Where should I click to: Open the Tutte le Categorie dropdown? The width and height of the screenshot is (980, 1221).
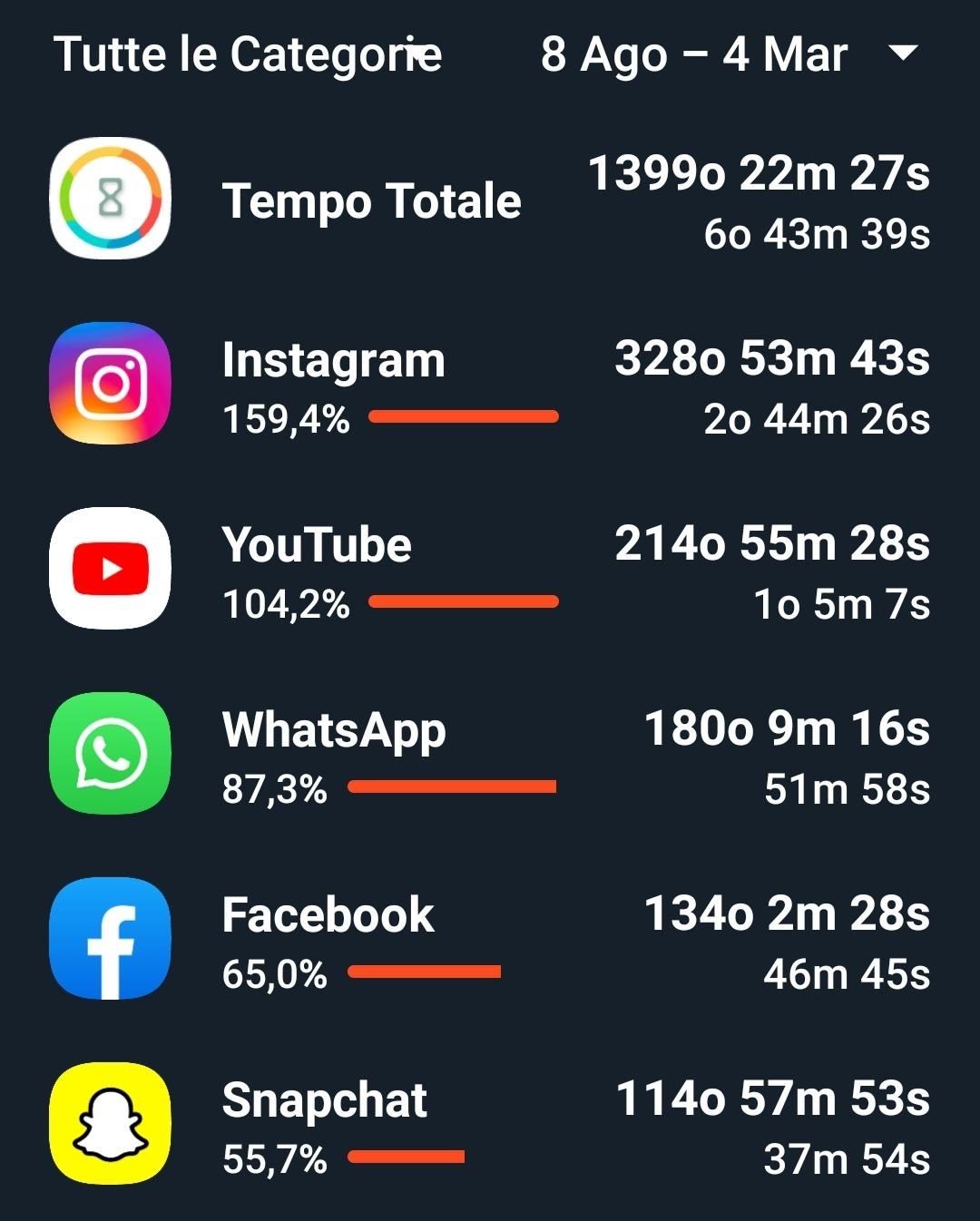(x=247, y=54)
